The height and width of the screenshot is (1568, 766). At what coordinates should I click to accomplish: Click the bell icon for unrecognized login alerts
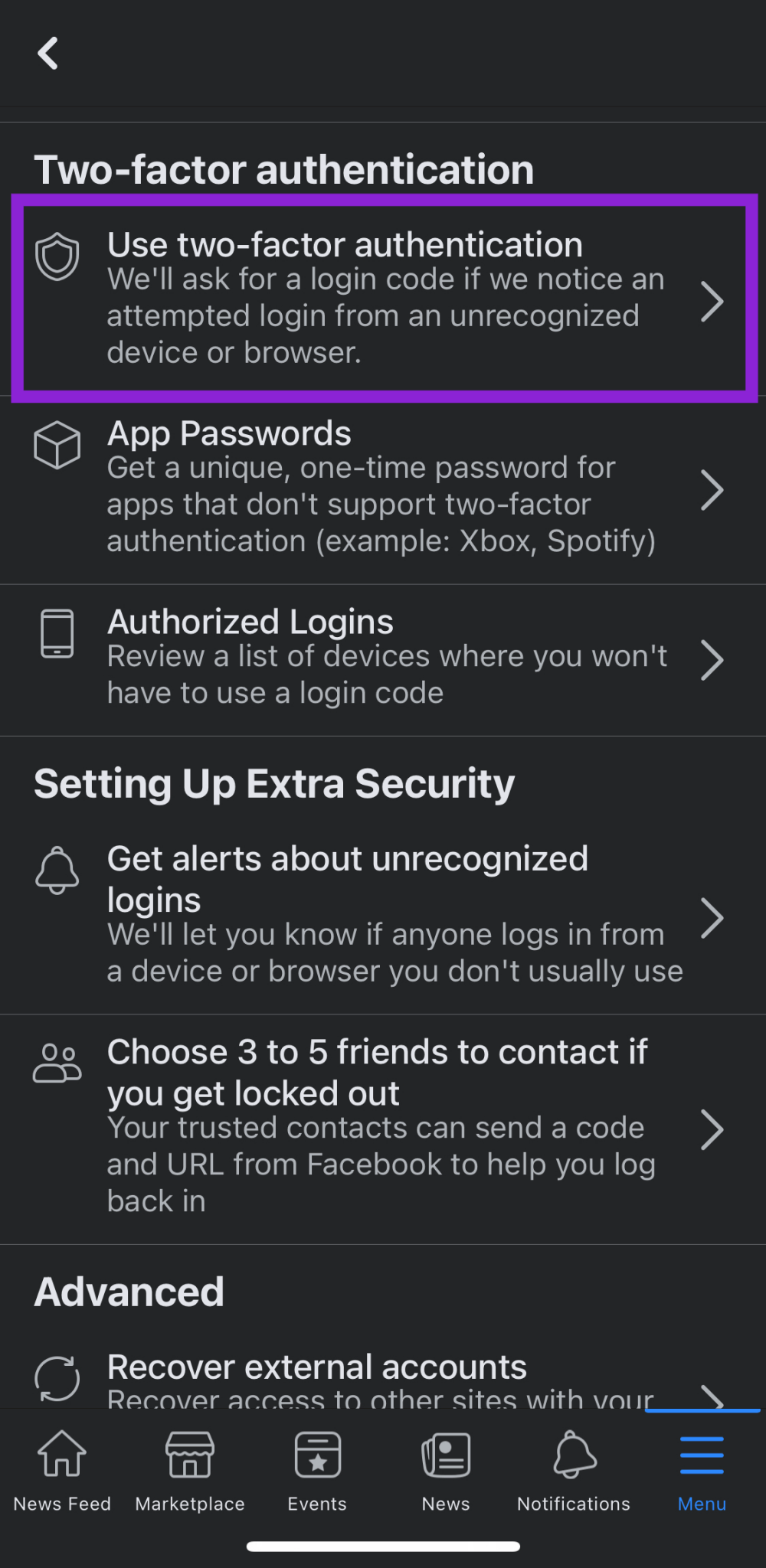coord(57,870)
